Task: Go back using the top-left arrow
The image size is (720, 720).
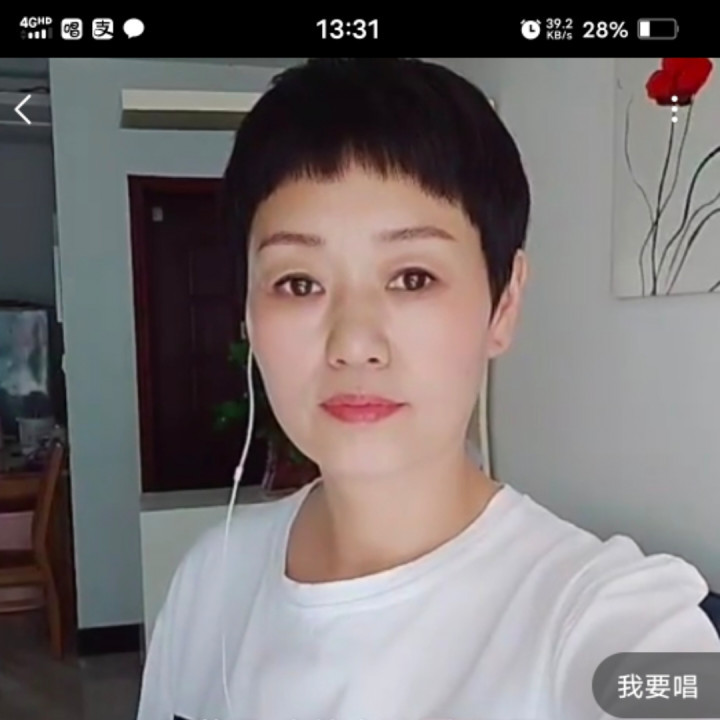Action: point(23,109)
